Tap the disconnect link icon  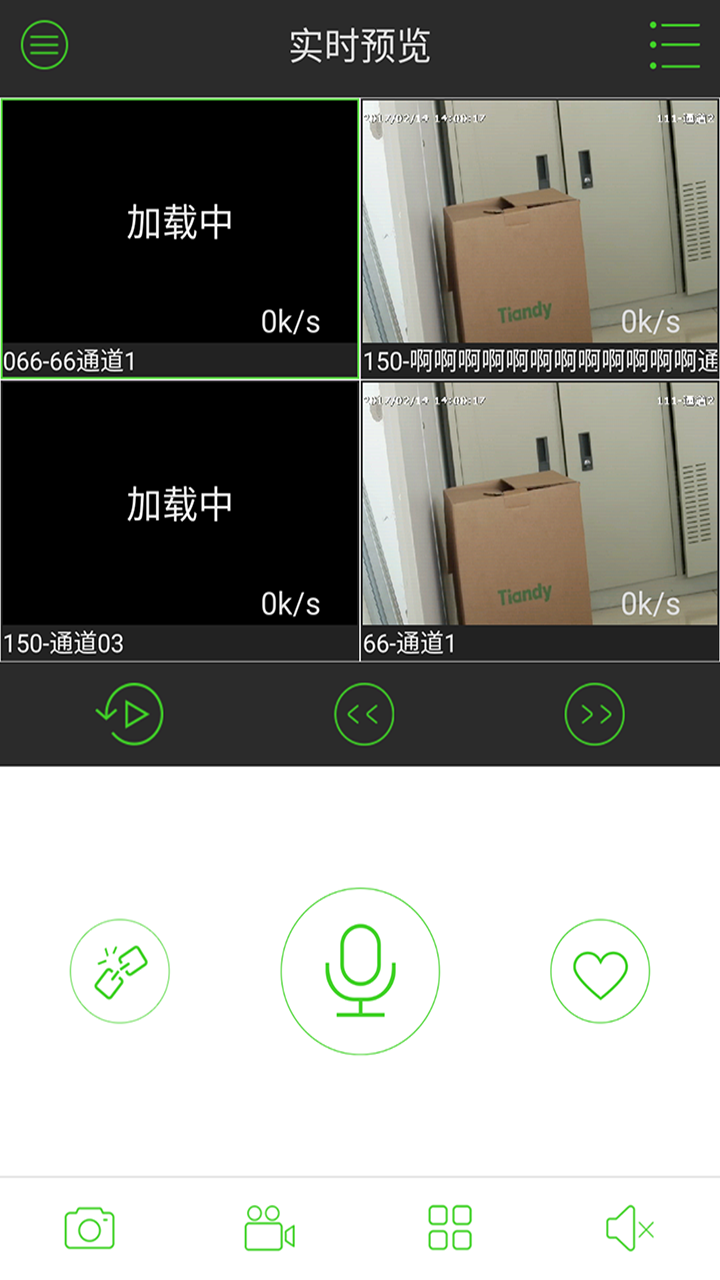pyautogui.click(x=120, y=971)
